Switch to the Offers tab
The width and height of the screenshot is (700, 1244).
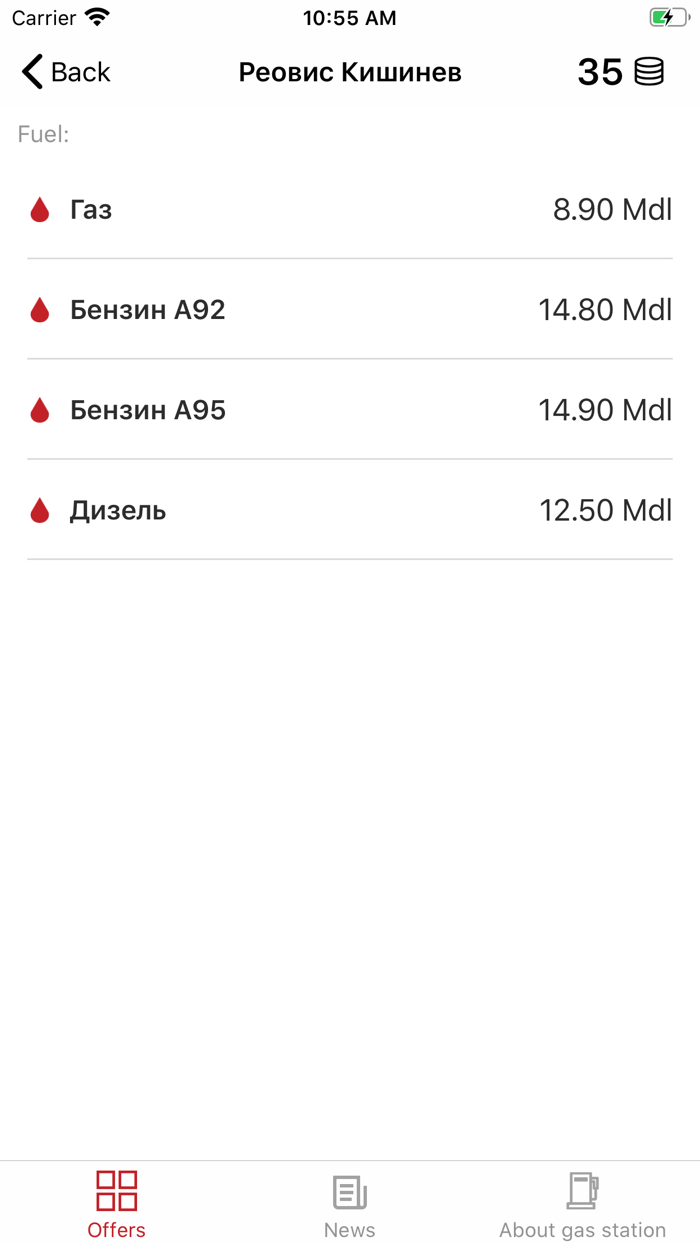point(116,1204)
